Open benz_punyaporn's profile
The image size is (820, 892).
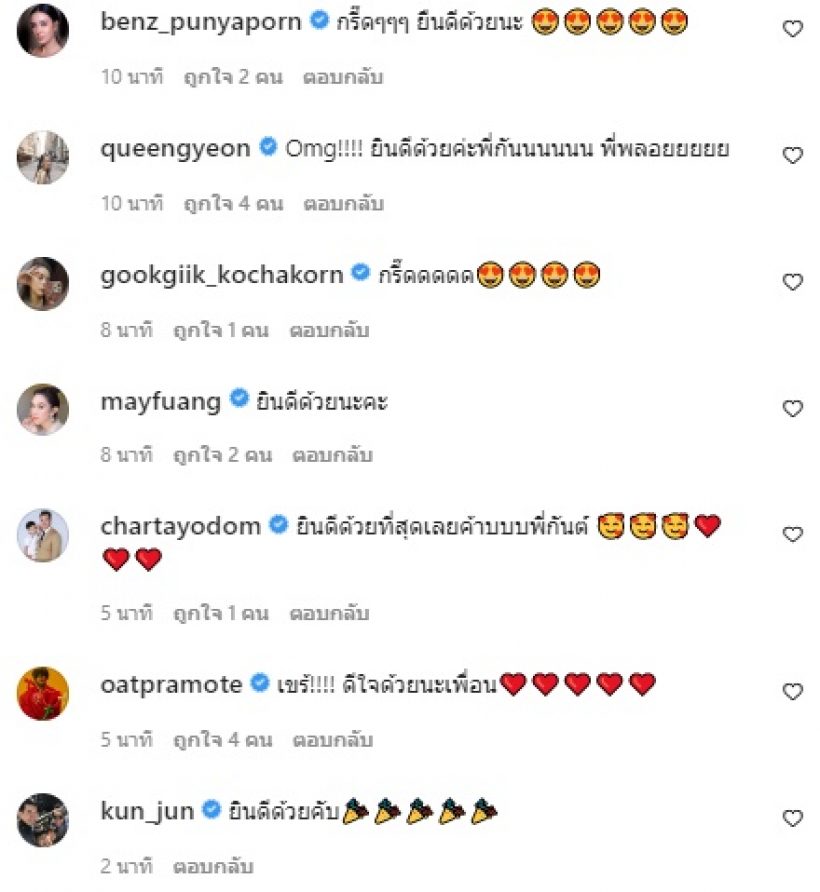(201, 21)
